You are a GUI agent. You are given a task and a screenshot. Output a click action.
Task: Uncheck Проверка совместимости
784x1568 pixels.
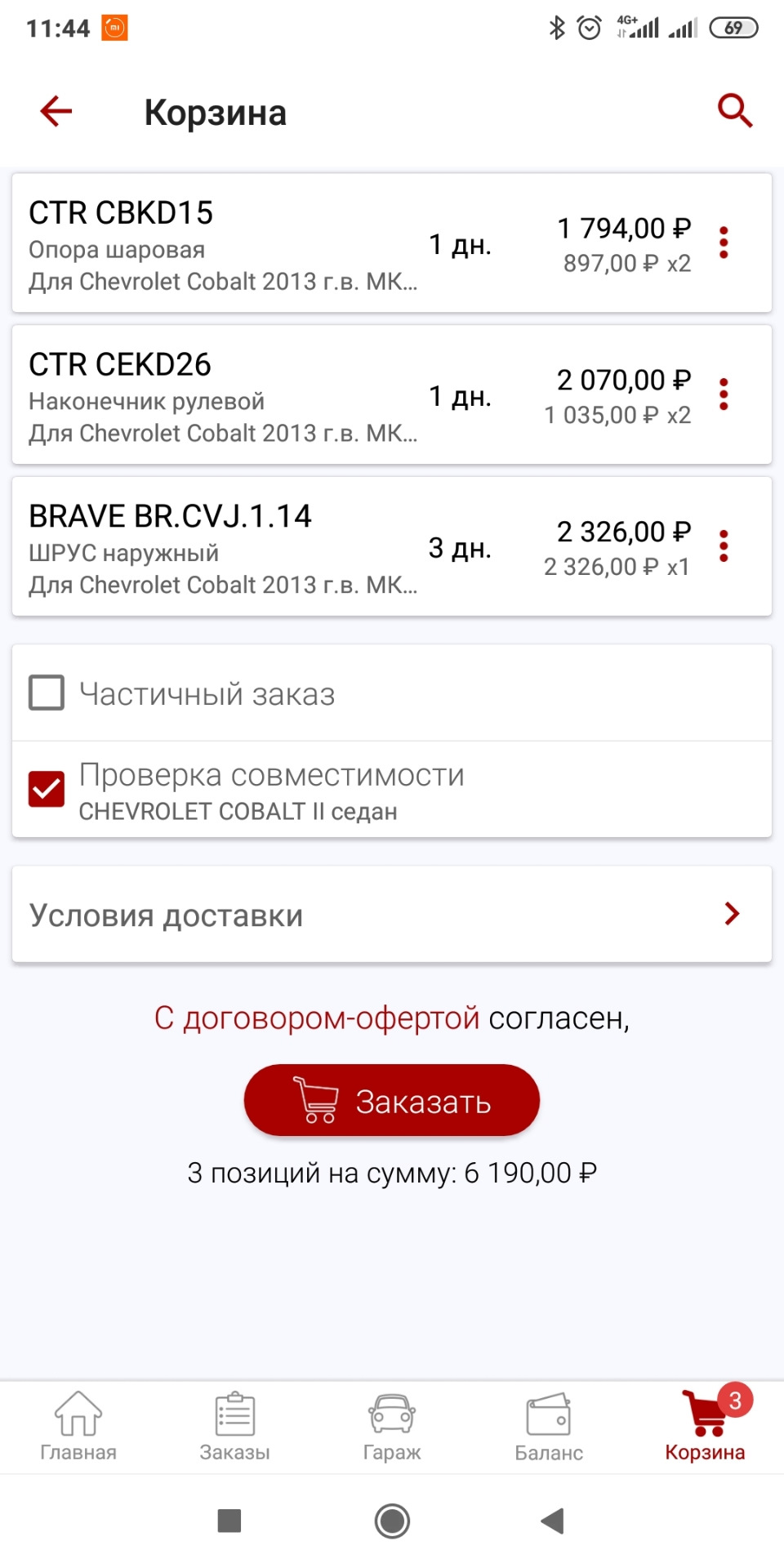[x=47, y=789]
